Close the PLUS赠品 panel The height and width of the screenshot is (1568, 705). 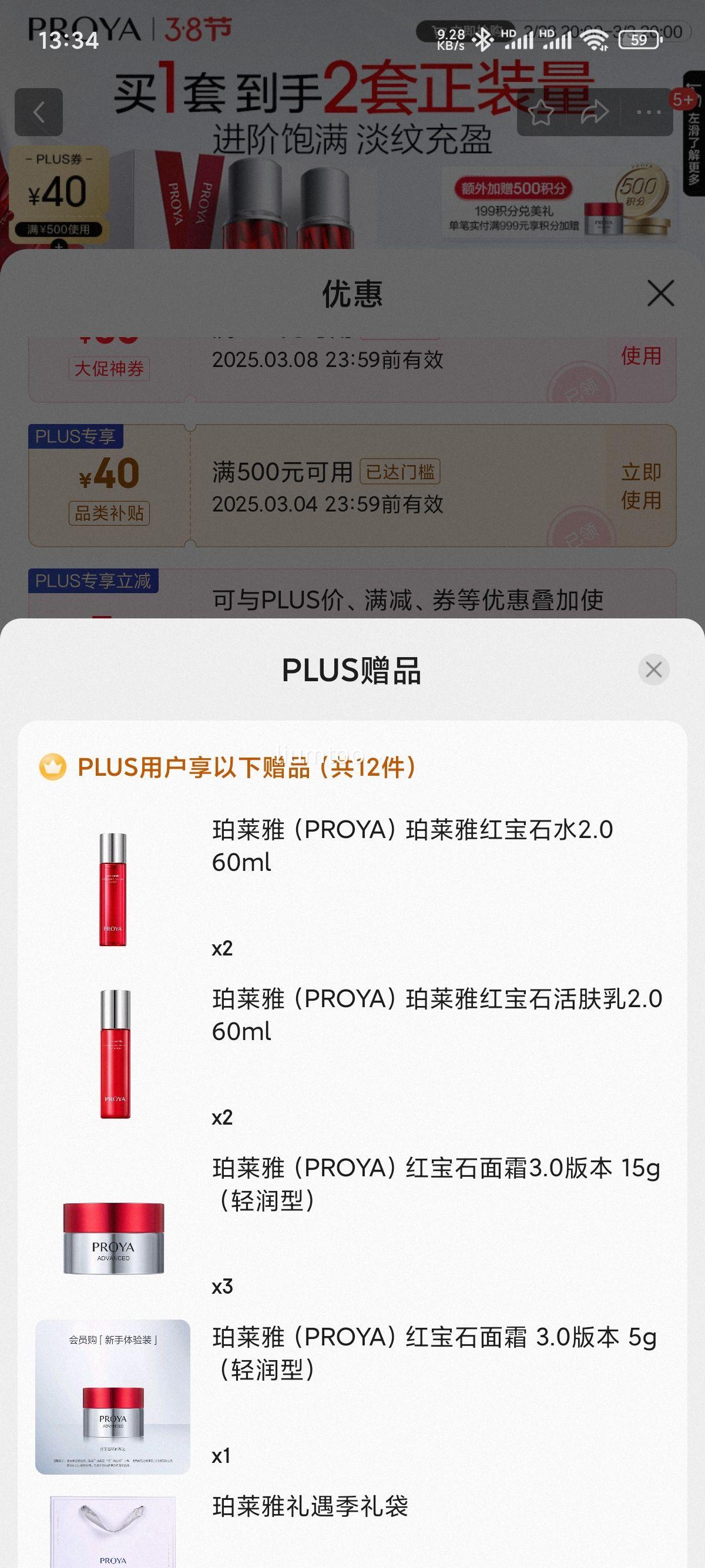tap(654, 668)
